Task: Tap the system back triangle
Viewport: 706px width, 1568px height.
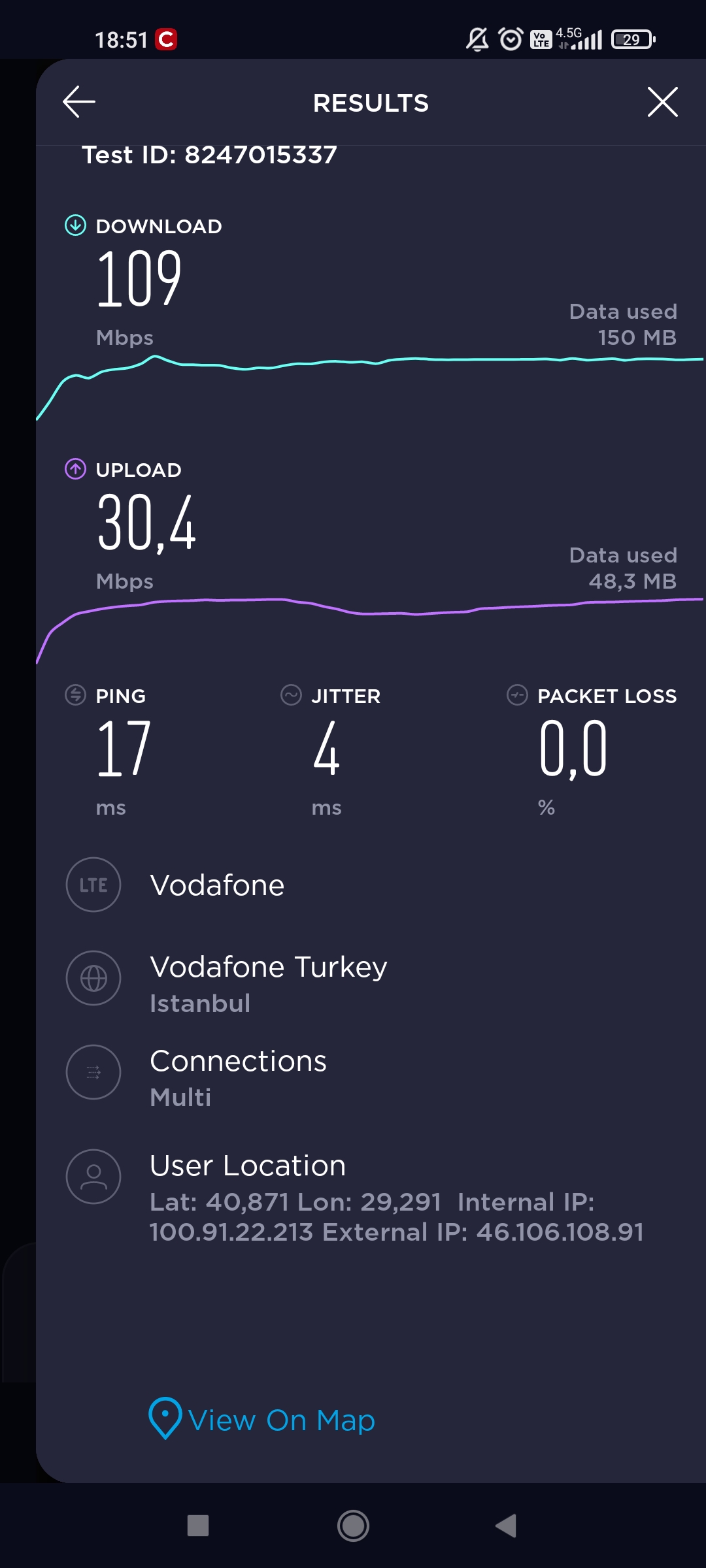Action: [x=506, y=1526]
